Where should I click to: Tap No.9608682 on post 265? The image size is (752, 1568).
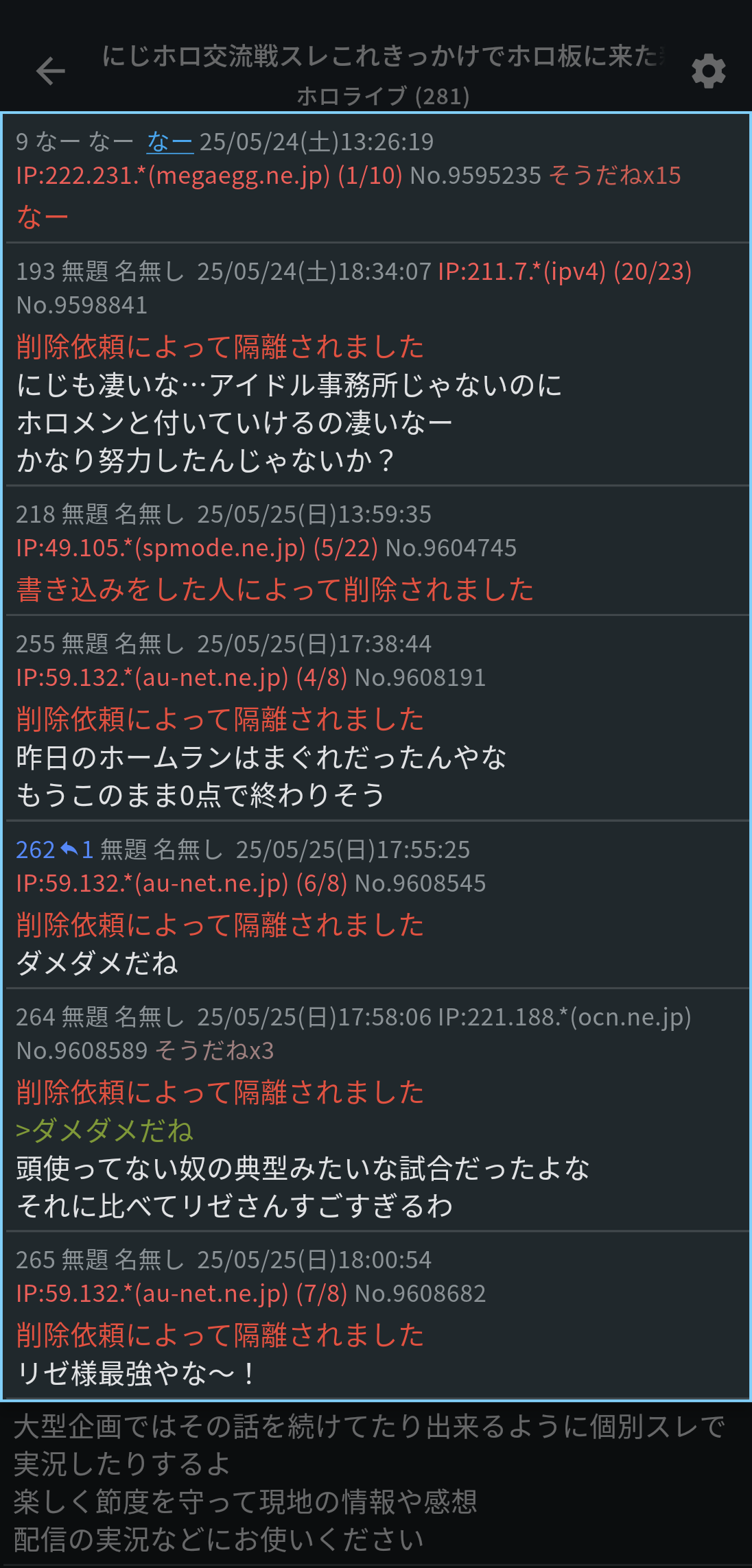pyautogui.click(x=420, y=1294)
